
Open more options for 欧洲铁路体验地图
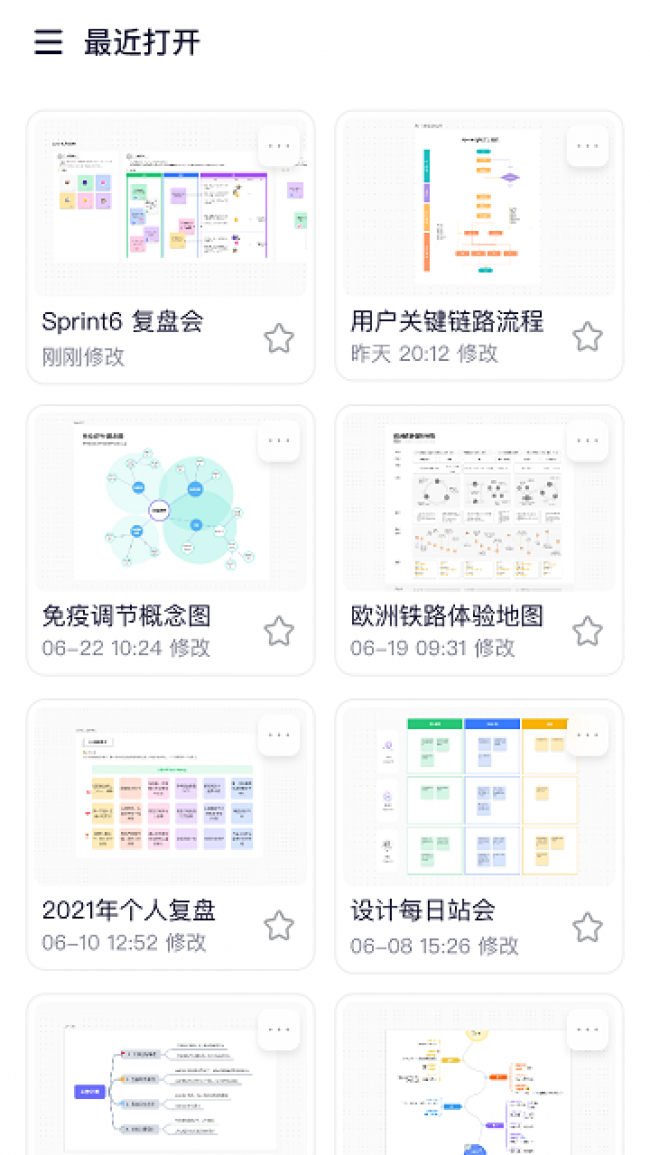point(587,440)
